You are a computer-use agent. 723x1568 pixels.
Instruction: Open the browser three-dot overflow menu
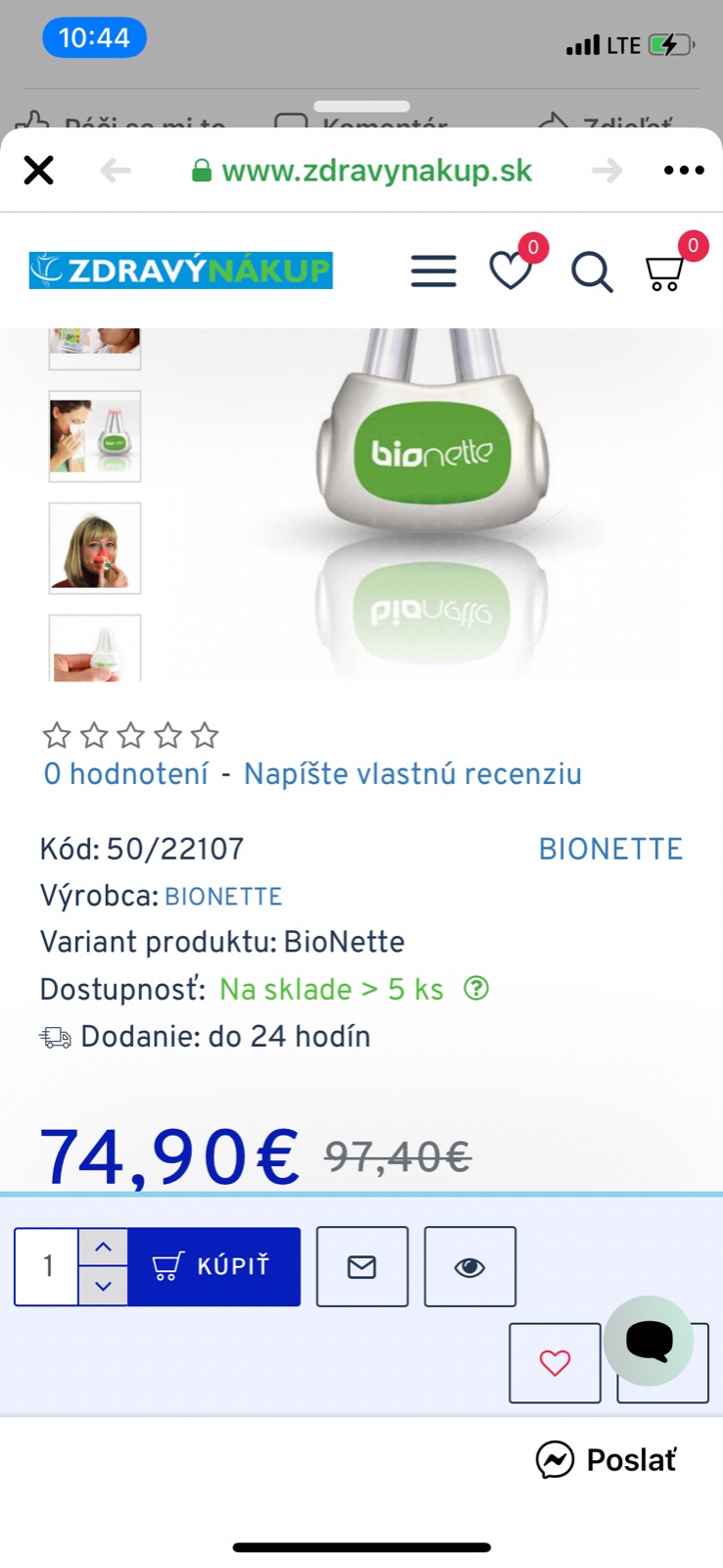(683, 171)
